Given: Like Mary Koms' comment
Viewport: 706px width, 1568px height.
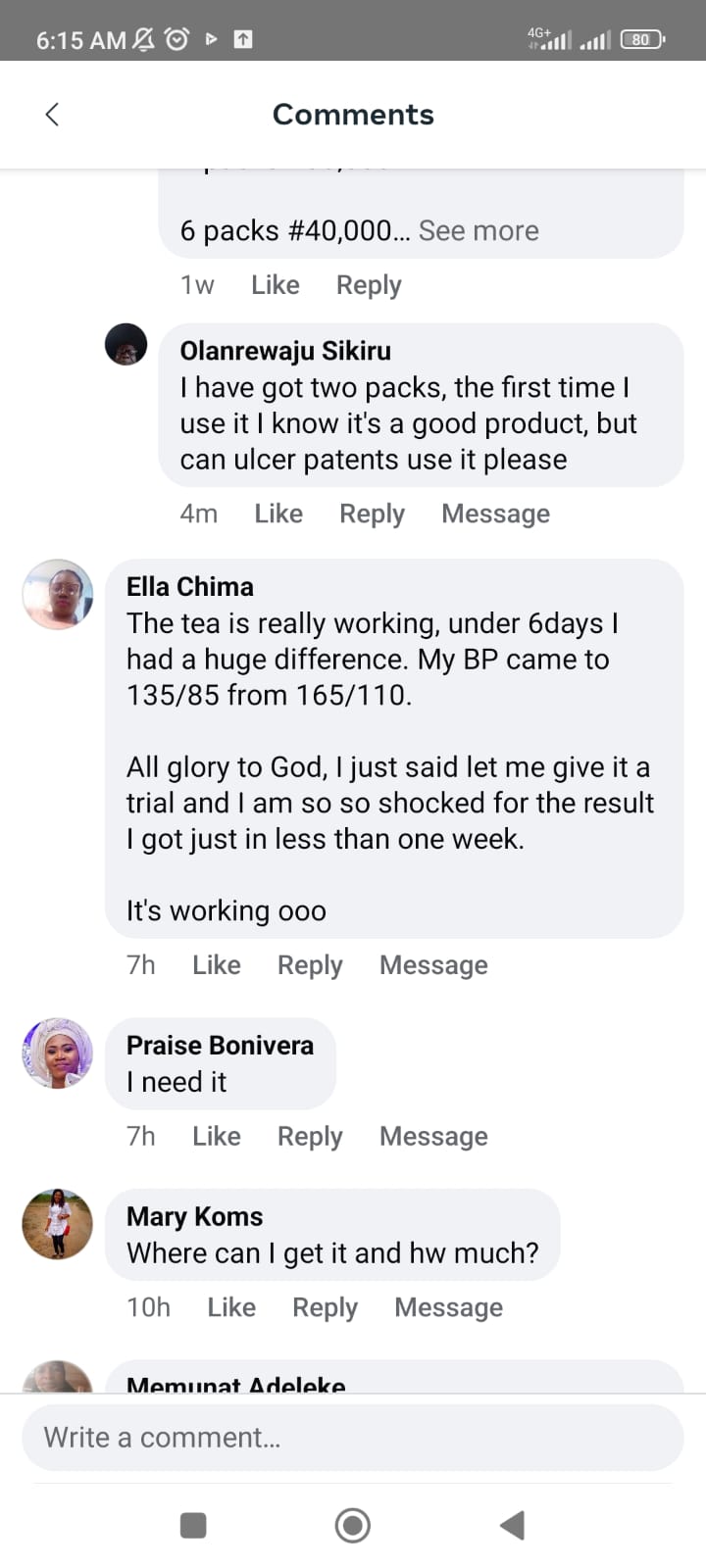Looking at the screenshot, I should click(x=231, y=1307).
